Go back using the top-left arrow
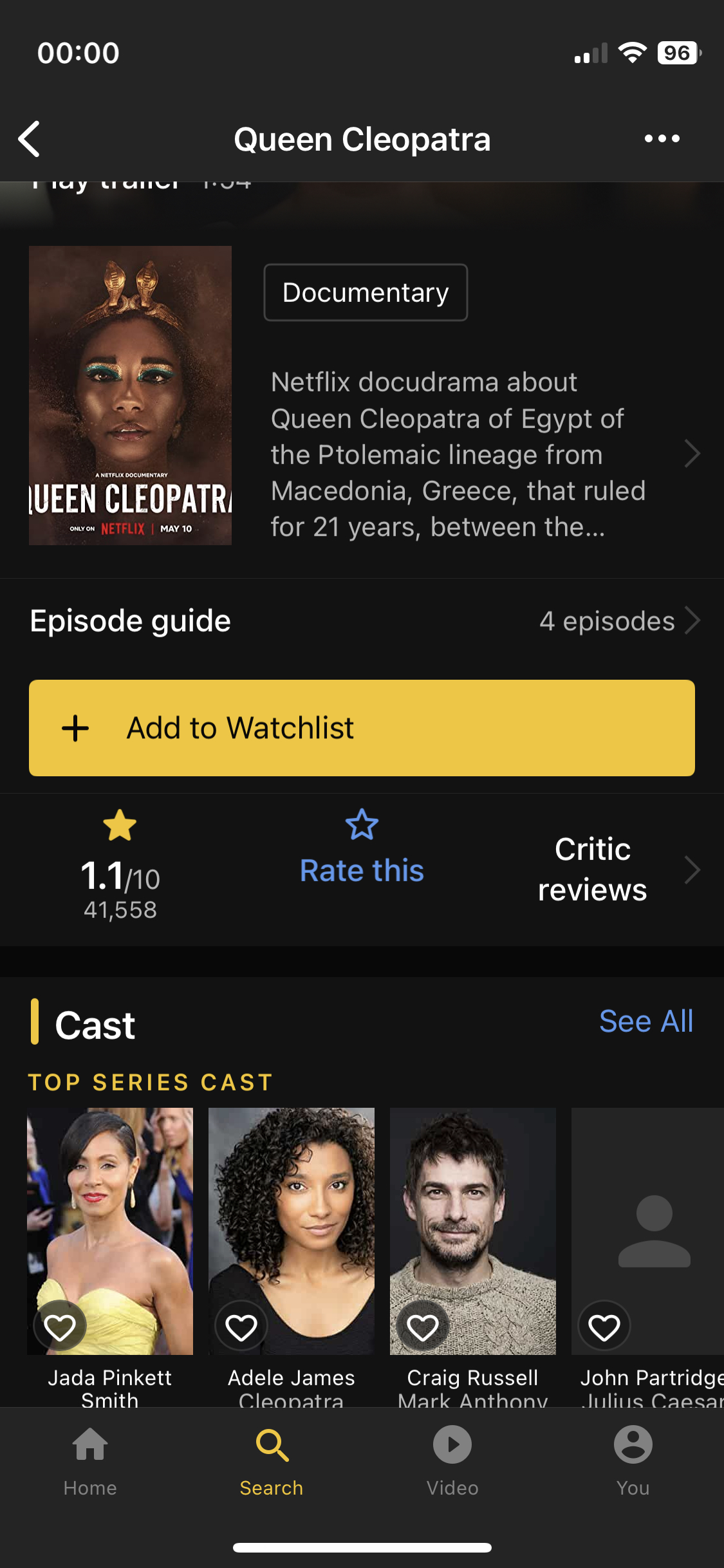Viewport: 724px width, 1568px height. (x=30, y=138)
